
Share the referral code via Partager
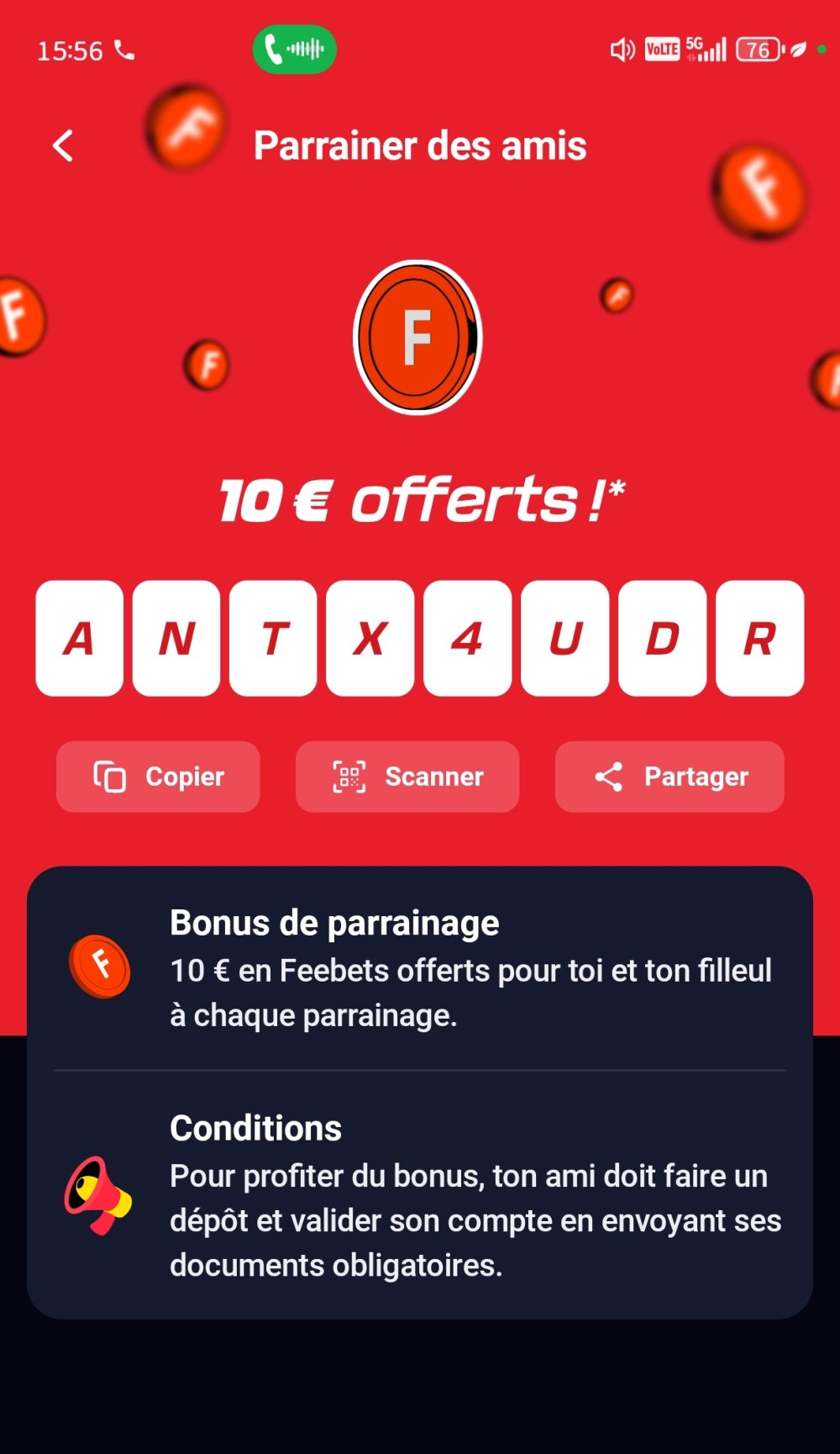669,777
